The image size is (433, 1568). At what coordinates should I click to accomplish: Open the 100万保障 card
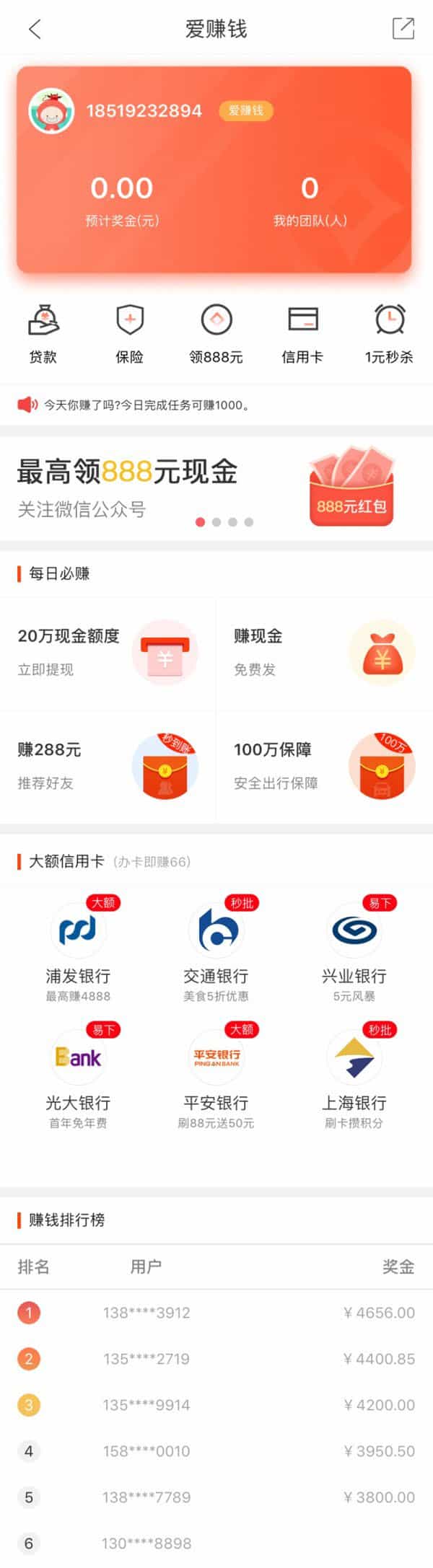tap(324, 766)
